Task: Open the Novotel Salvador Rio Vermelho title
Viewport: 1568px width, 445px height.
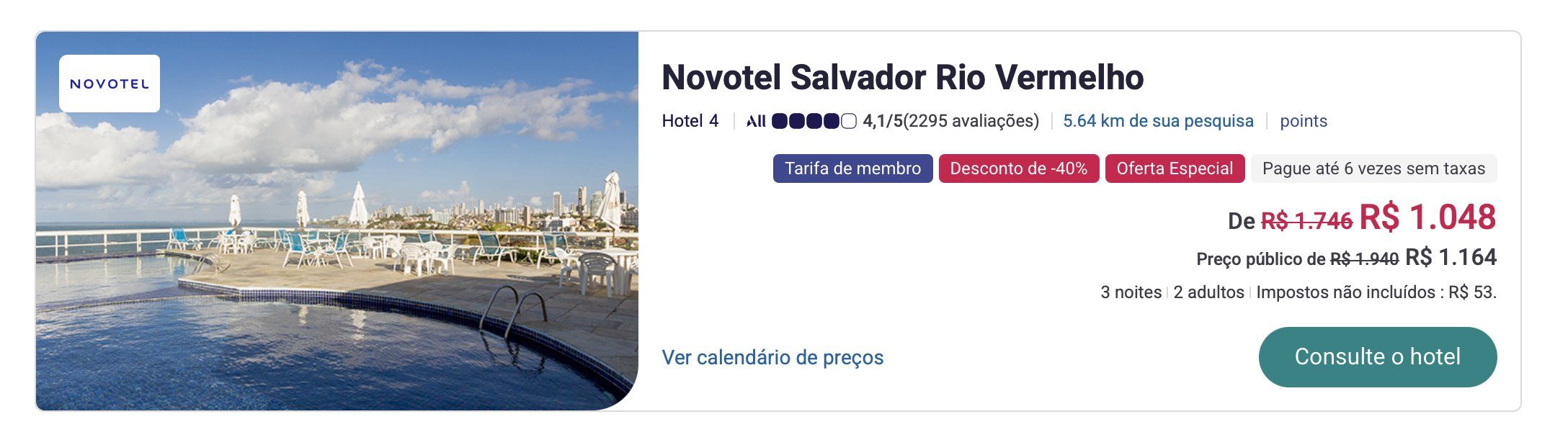Action: [x=901, y=78]
